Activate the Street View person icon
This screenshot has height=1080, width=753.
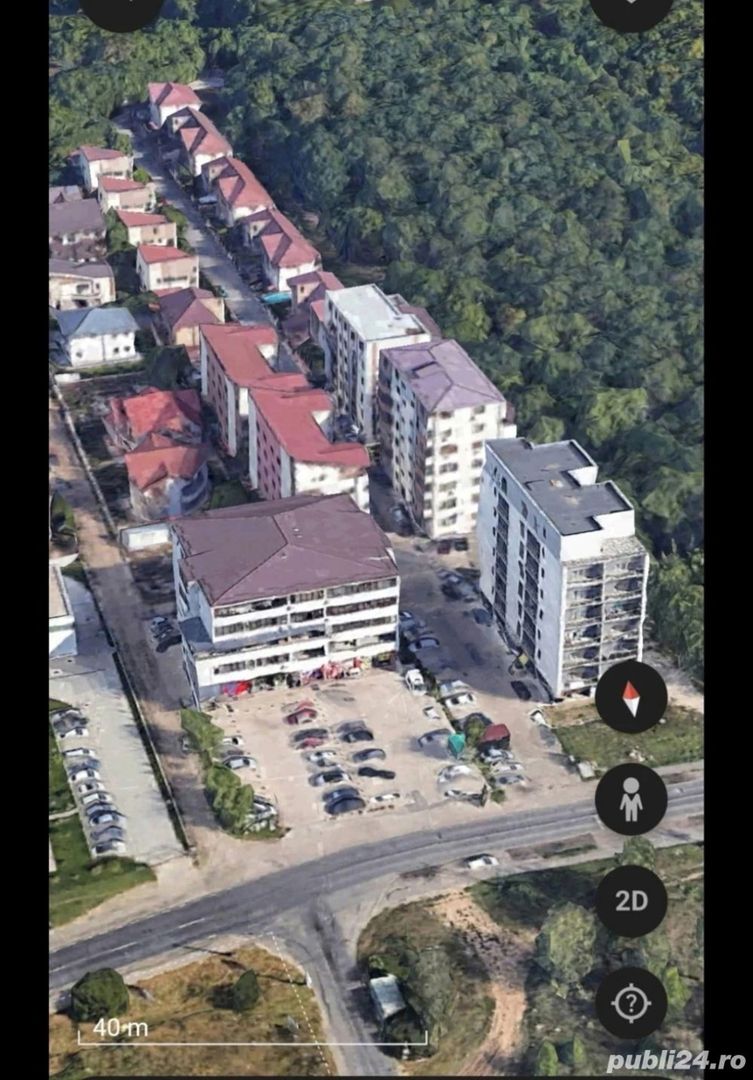(x=630, y=800)
